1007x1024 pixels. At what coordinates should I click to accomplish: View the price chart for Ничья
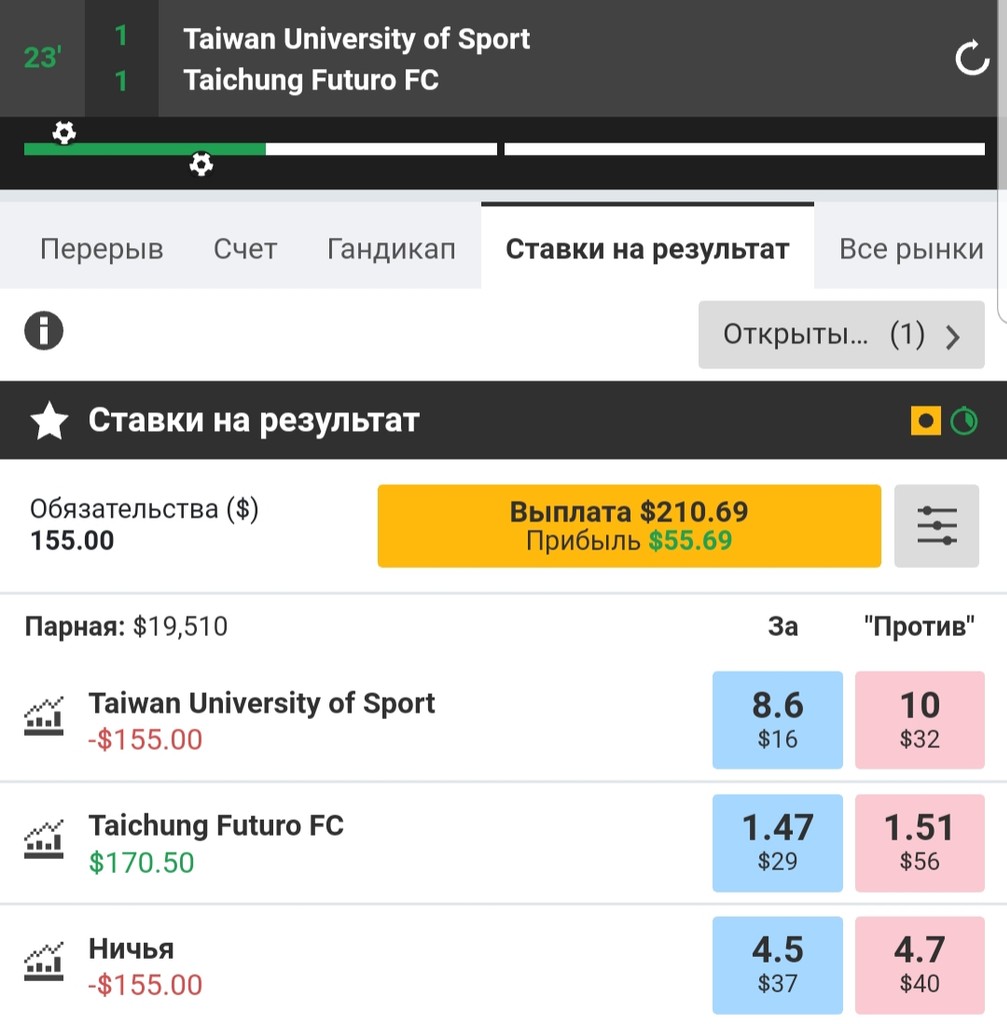click(44, 961)
